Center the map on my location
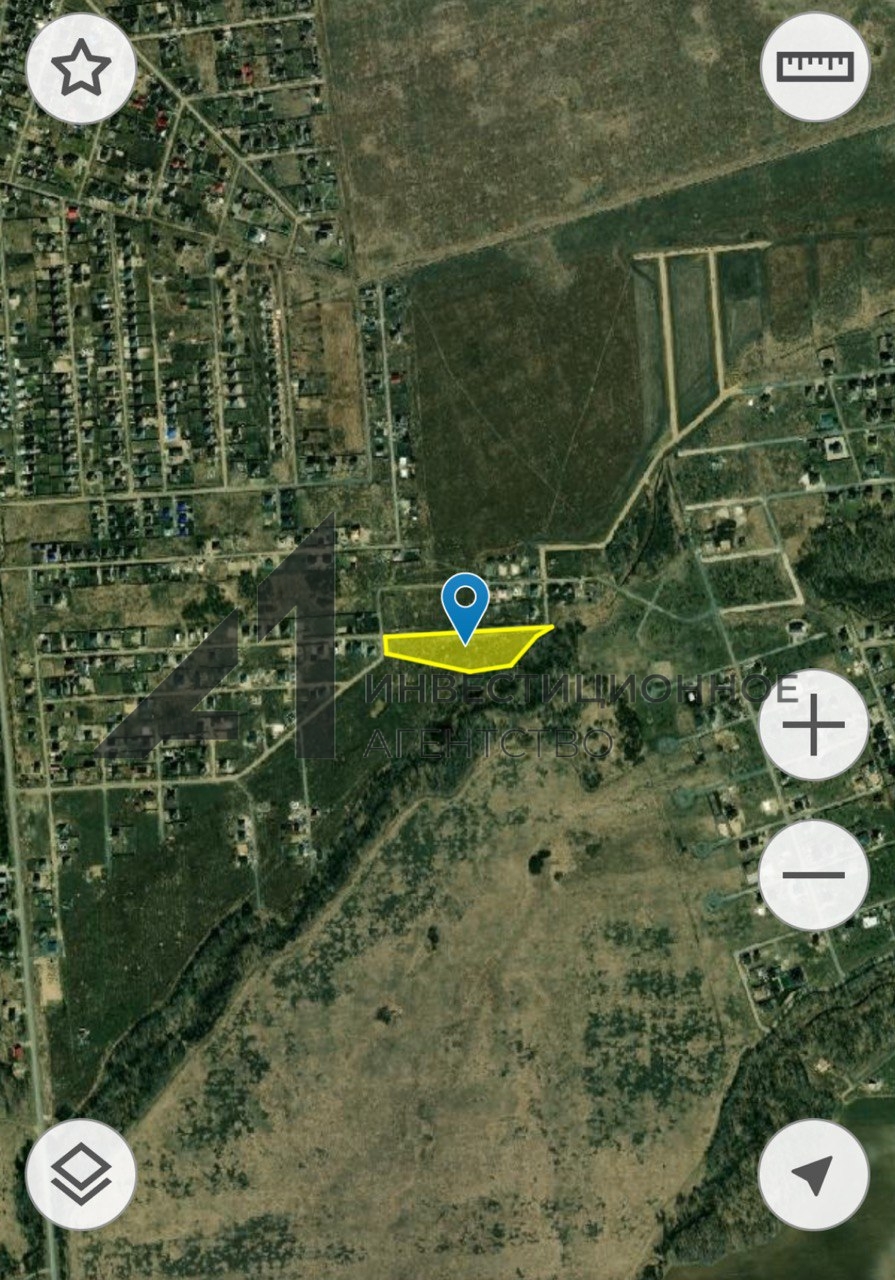Screen dimensions: 895x1280 (813, 1174)
